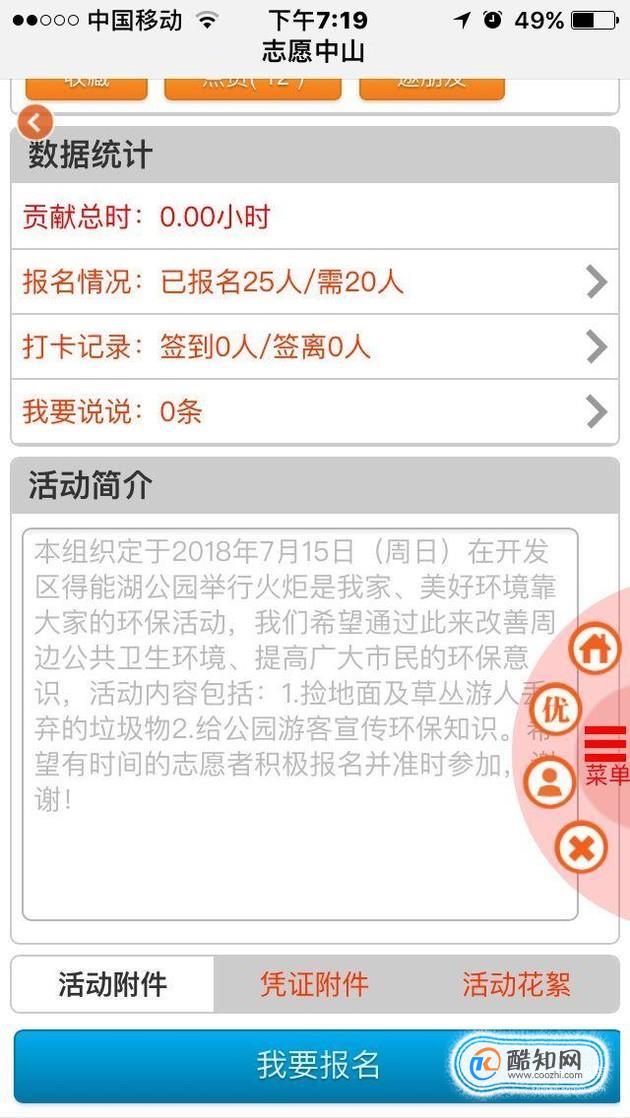630x1118 pixels.
Task: Select the 活动附件 tab
Action: click(112, 985)
